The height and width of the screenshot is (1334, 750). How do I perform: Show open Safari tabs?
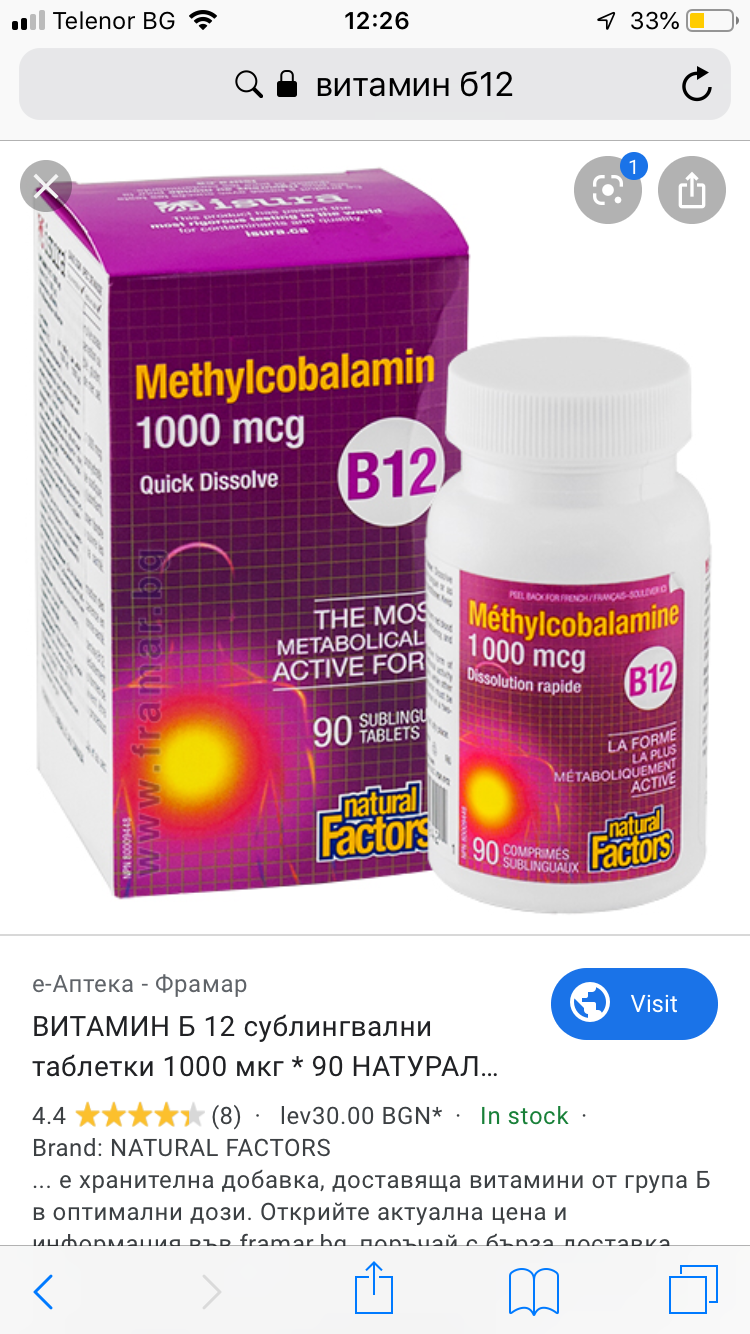point(692,1291)
